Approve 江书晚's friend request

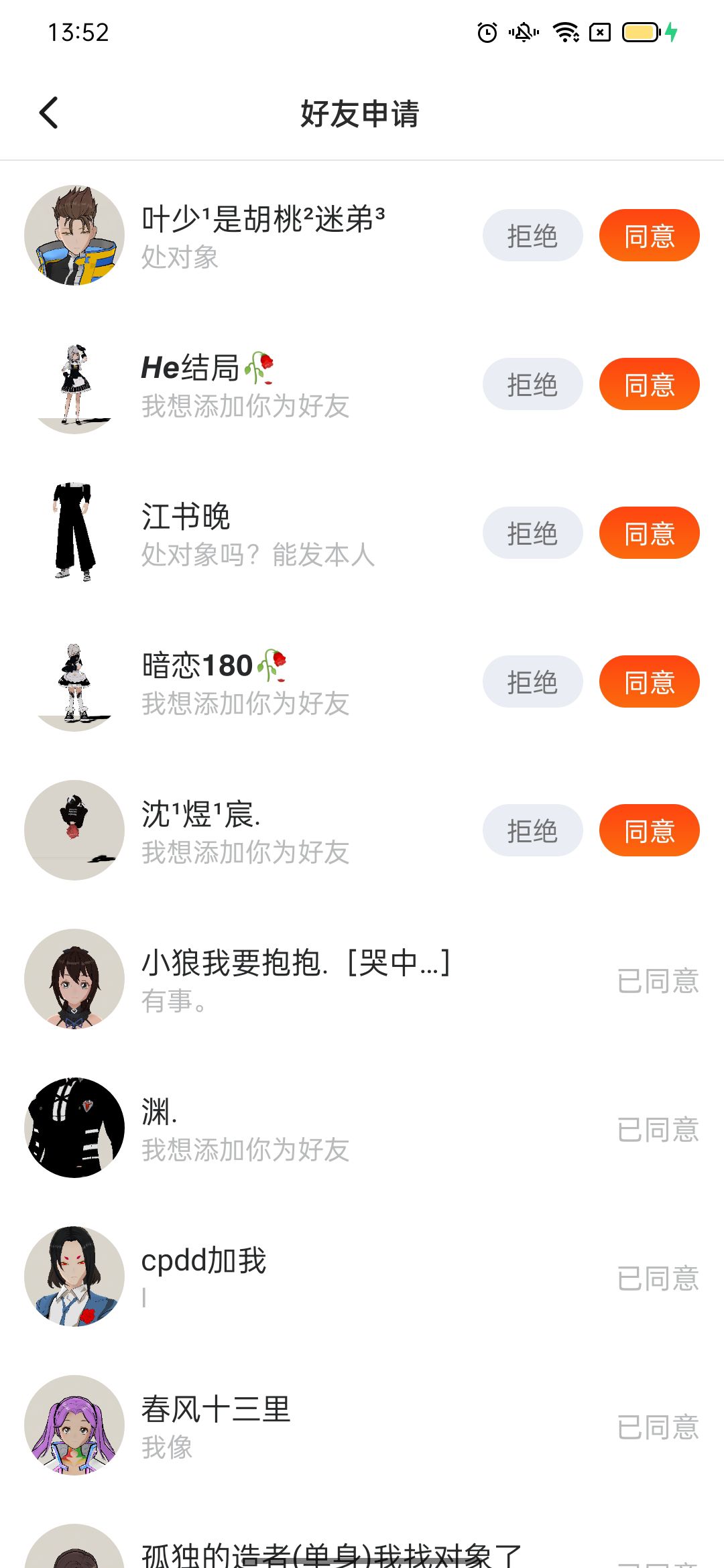point(649,533)
